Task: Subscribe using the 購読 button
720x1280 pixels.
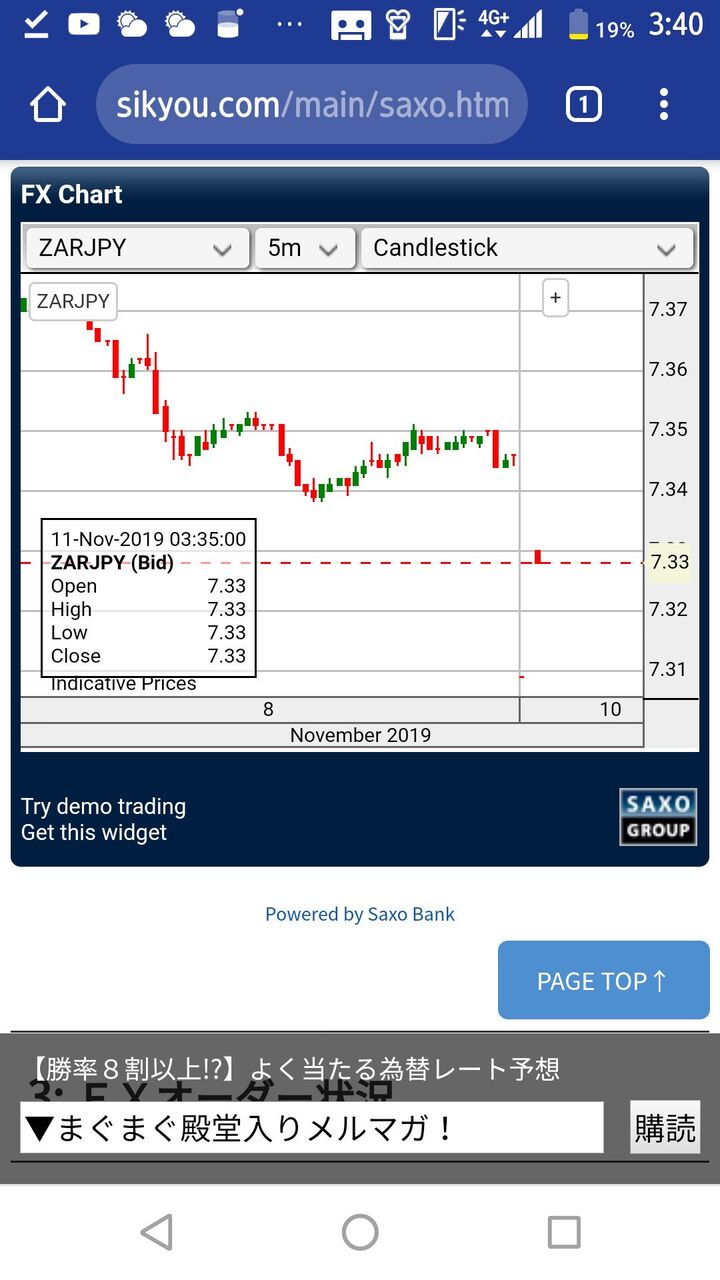Action: tap(665, 1128)
